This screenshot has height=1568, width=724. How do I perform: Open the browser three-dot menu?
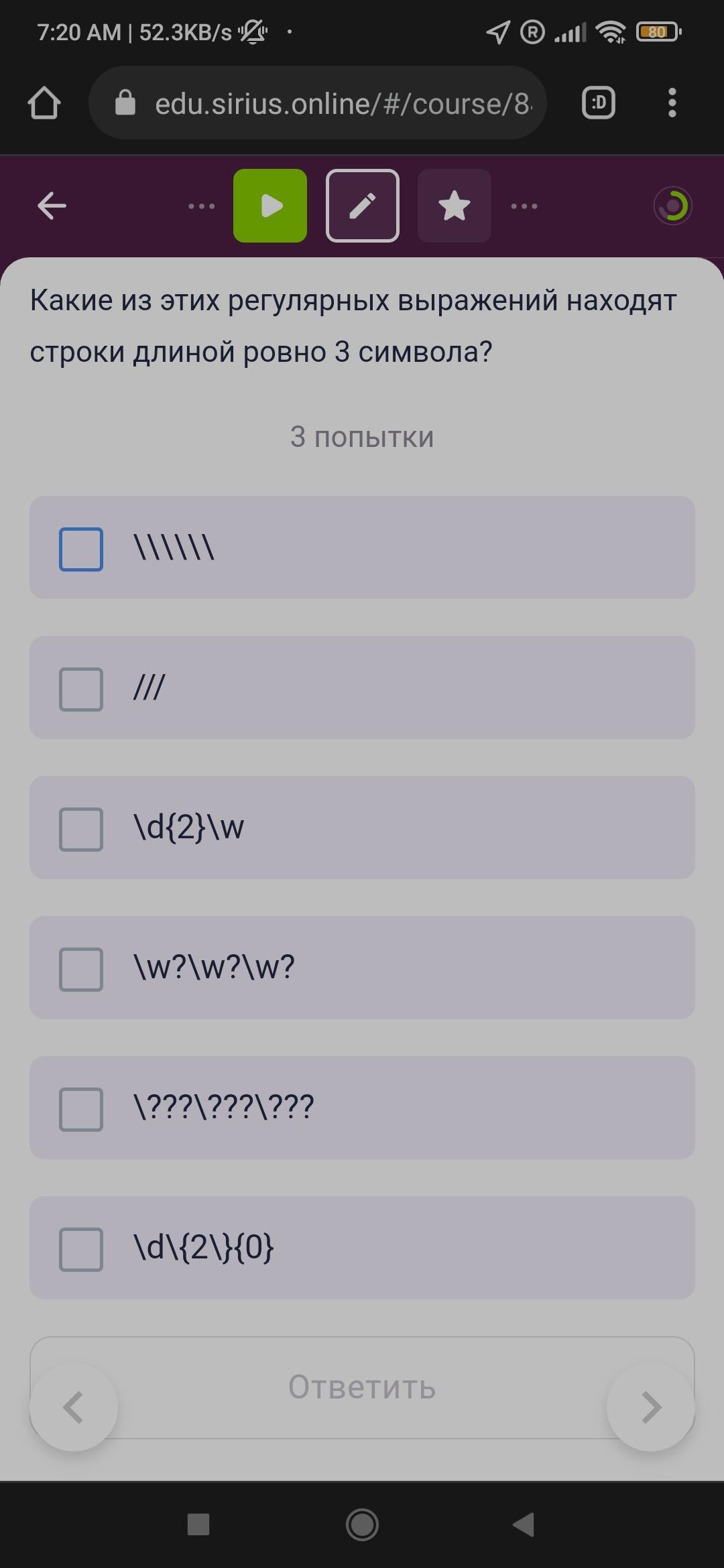[672, 103]
